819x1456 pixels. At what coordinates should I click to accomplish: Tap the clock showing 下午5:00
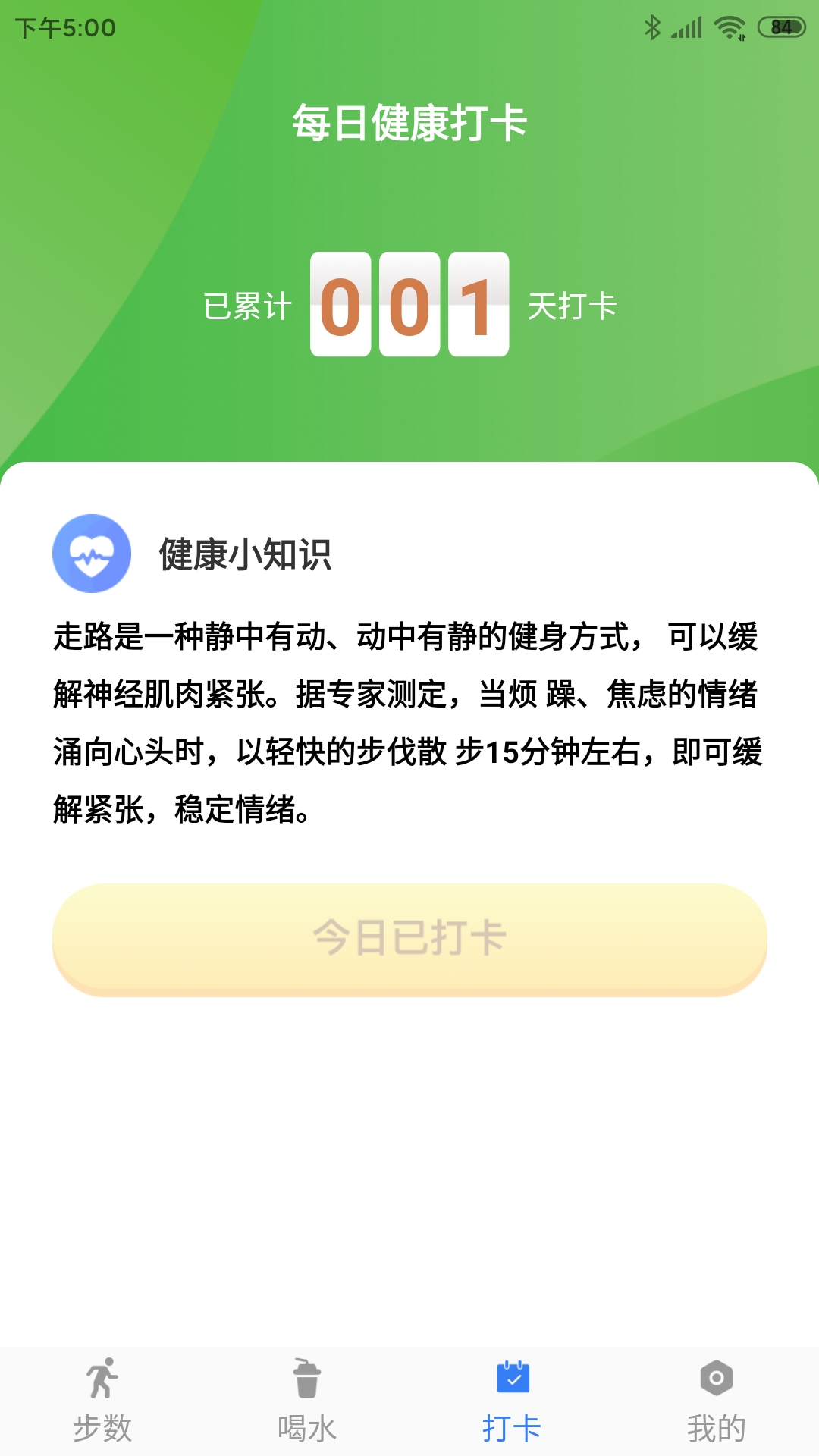pos(64,27)
